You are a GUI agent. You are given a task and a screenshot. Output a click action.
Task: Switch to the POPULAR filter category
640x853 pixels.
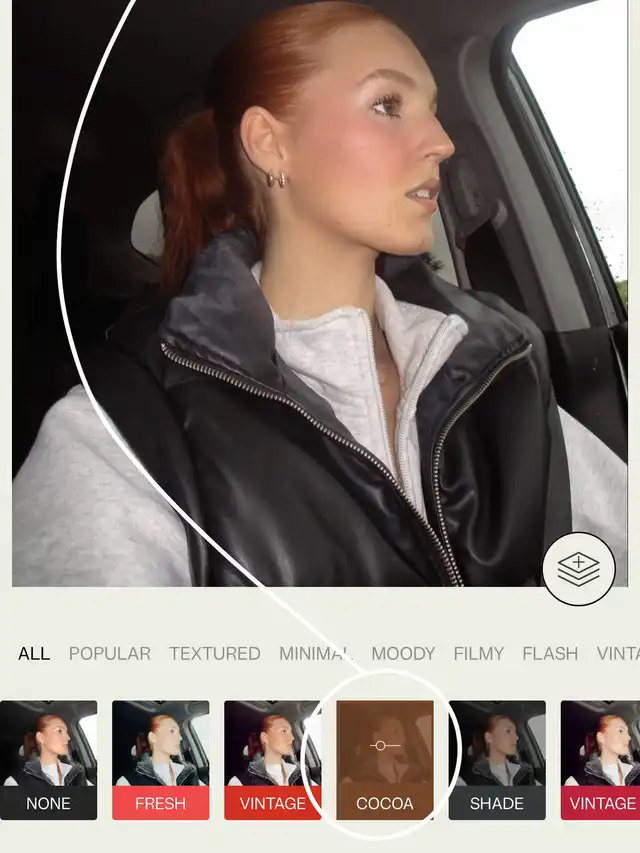pyautogui.click(x=109, y=653)
